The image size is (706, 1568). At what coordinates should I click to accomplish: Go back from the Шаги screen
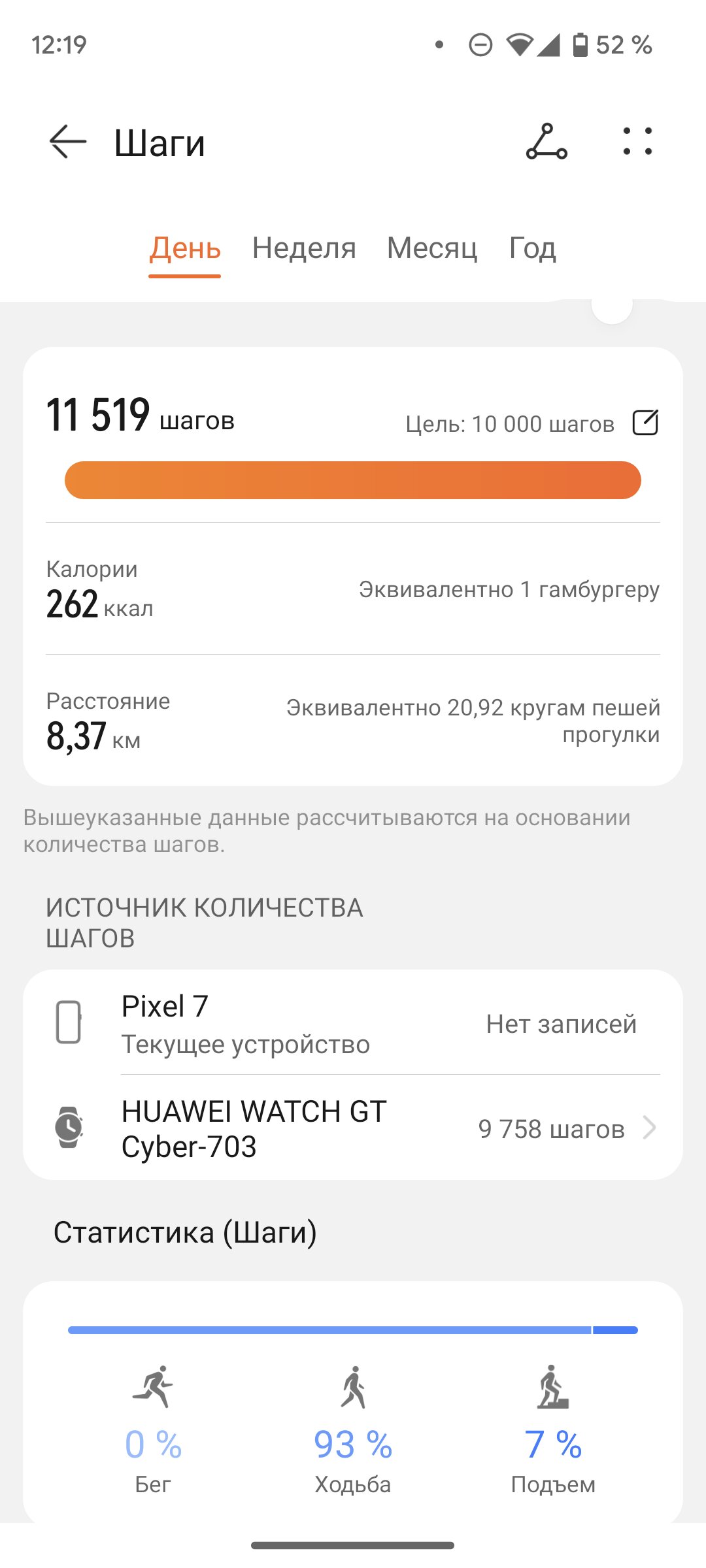pos(68,141)
